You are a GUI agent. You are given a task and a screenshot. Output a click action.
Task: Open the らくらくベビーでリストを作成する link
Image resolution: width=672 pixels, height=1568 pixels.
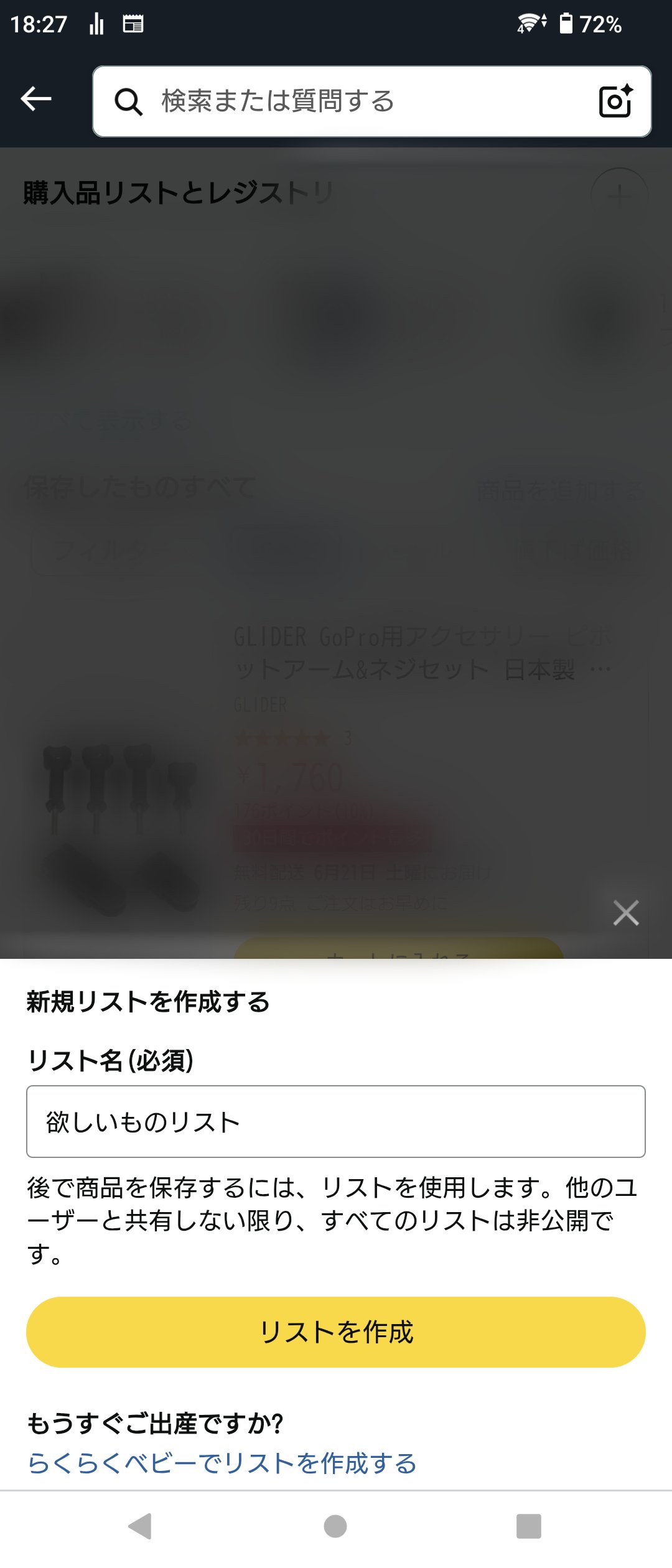pos(222,1463)
